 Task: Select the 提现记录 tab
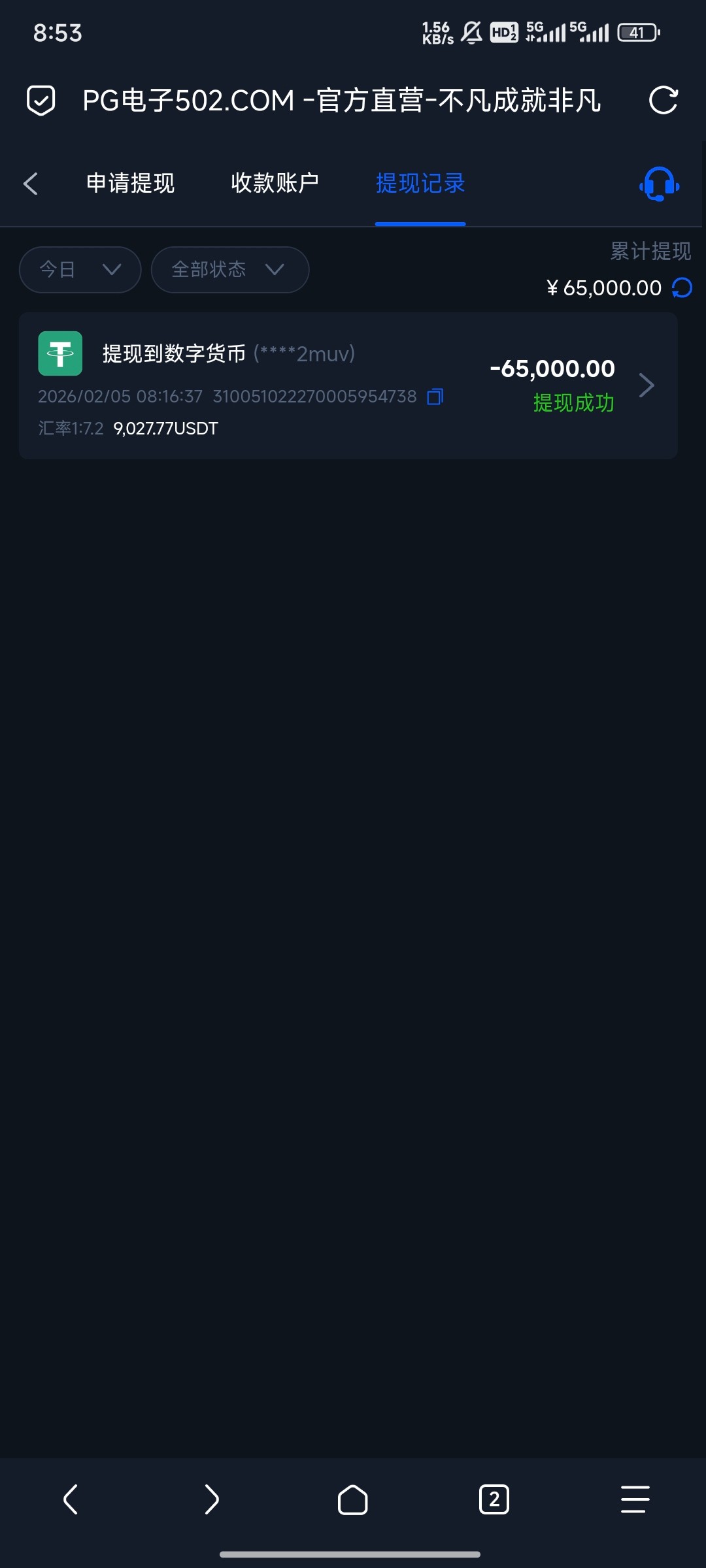(x=420, y=184)
